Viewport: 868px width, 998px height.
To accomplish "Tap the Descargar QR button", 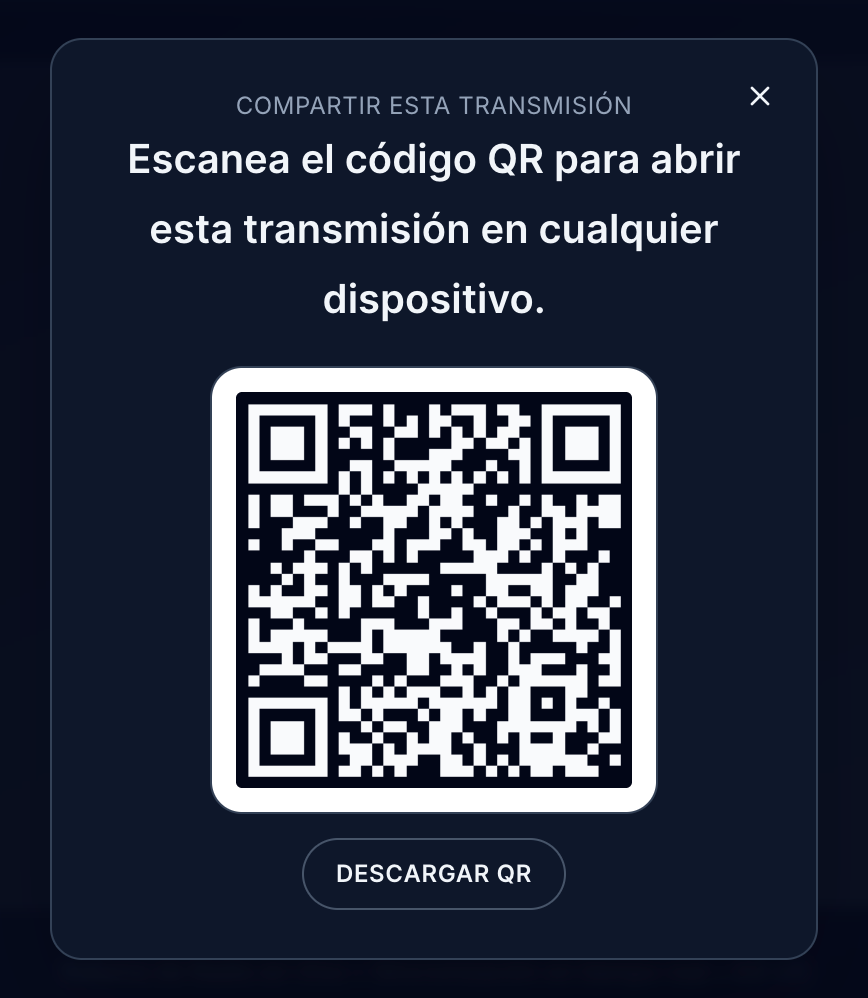I will pyautogui.click(x=434, y=873).
